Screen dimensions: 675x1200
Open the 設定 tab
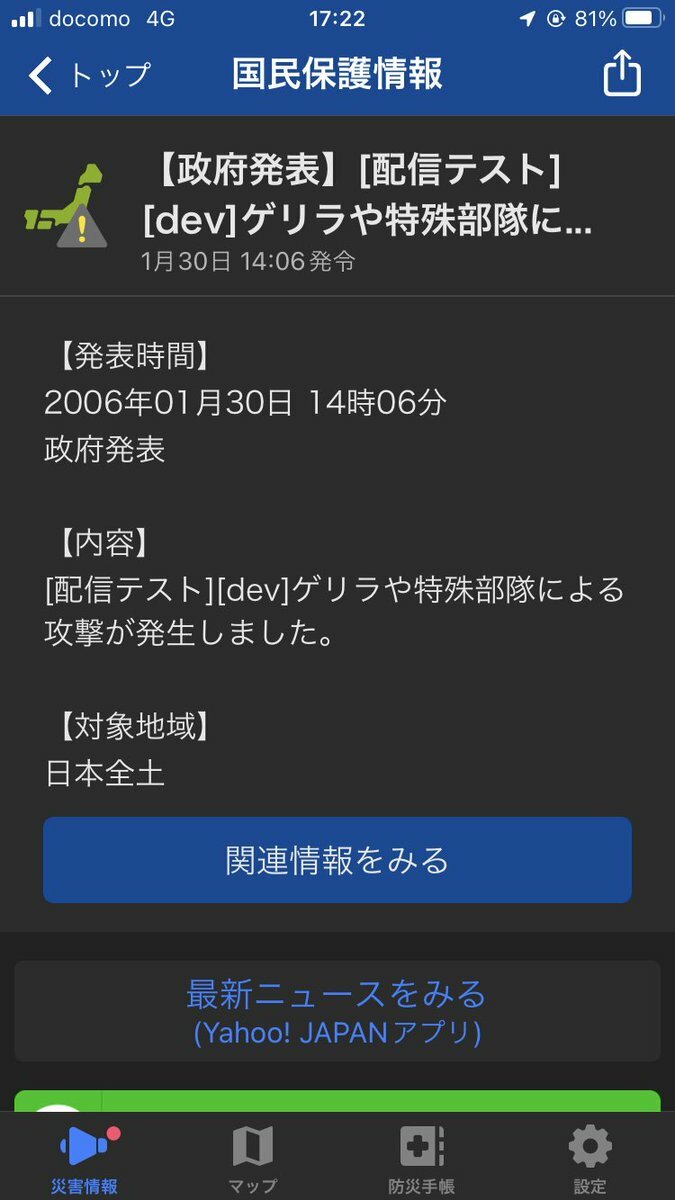point(590,1160)
